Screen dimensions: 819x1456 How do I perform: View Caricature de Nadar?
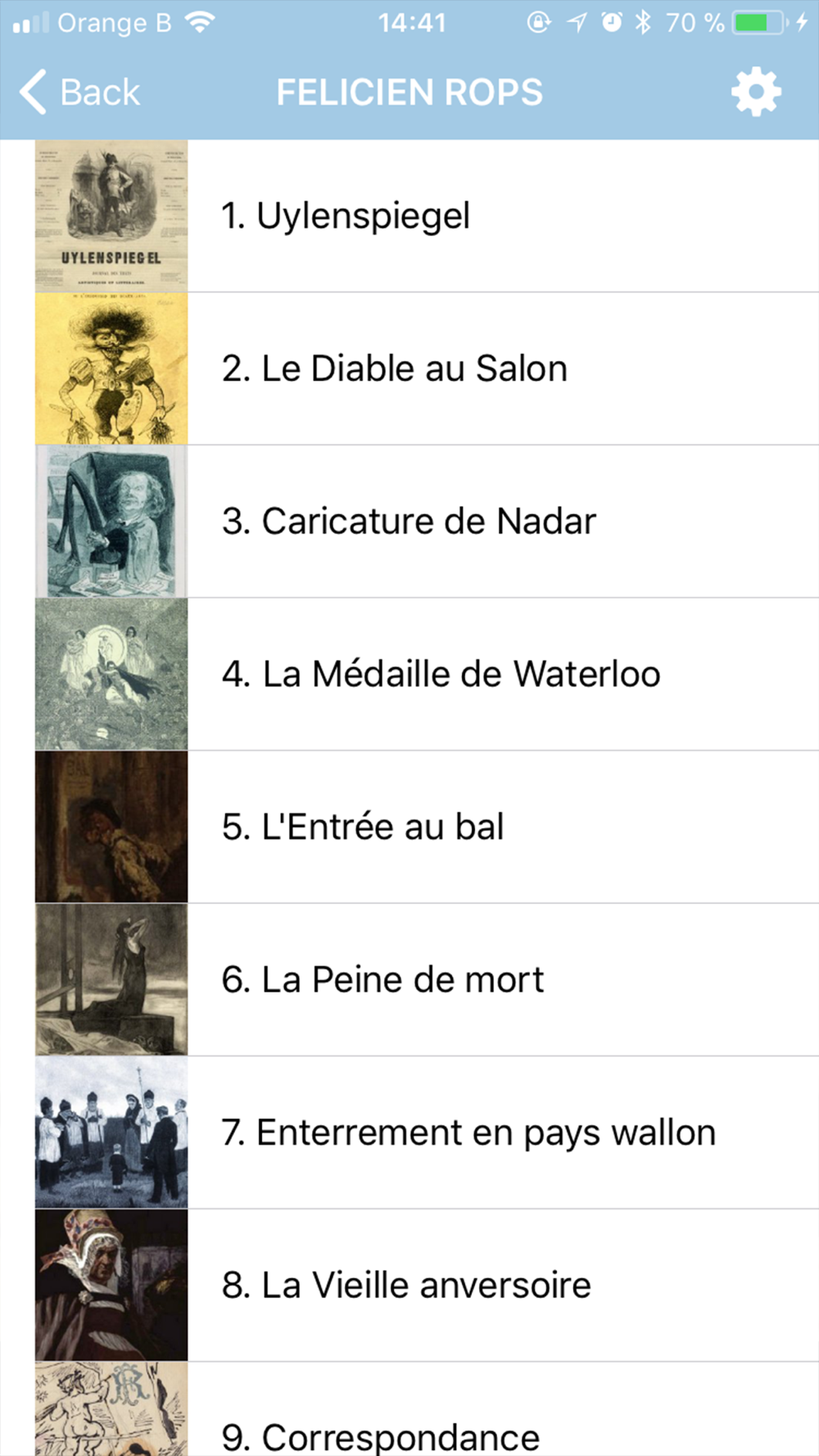point(409,522)
